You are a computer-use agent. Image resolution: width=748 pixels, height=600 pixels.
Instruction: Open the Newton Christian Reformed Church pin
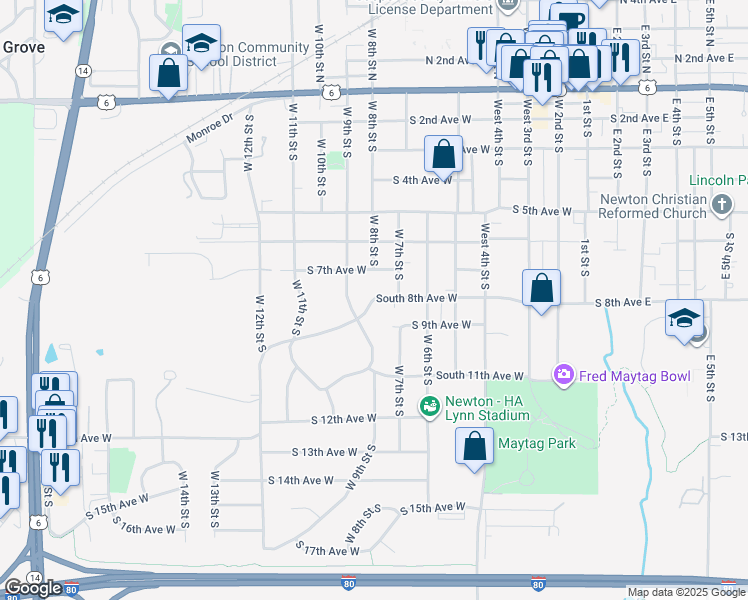pos(722,206)
